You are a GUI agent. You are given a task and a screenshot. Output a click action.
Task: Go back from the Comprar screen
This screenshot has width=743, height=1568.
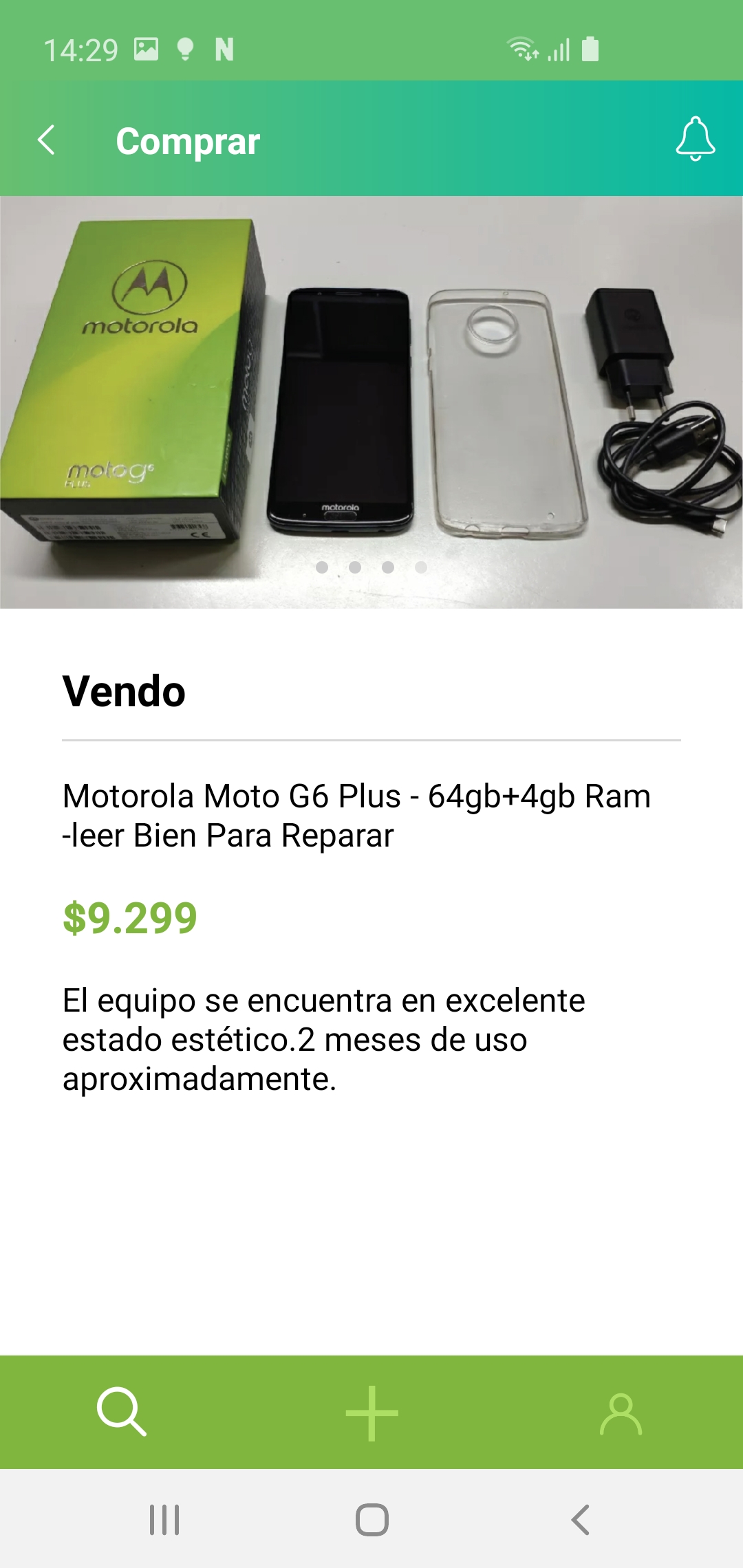(x=47, y=140)
